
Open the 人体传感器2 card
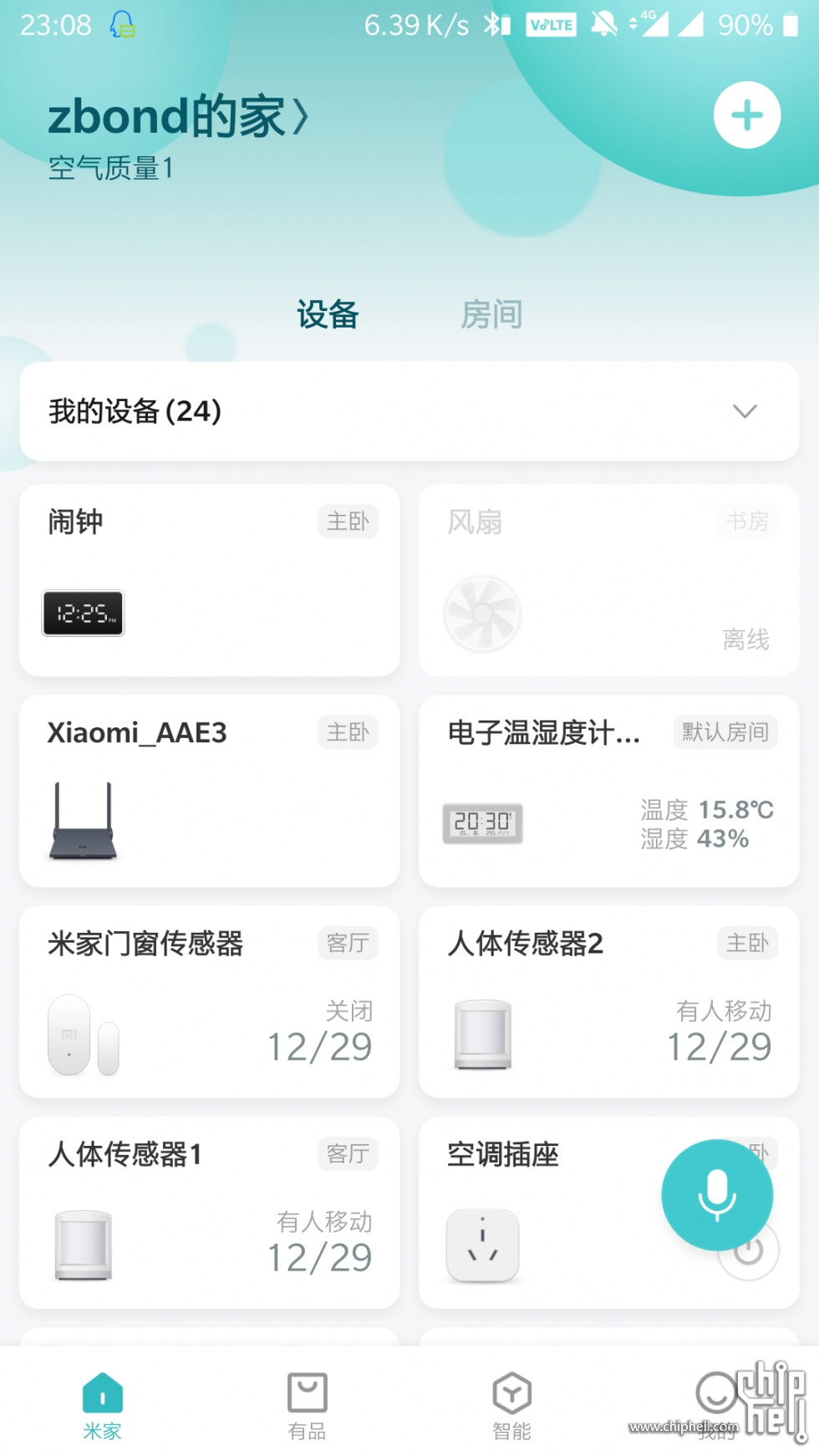(x=609, y=1001)
